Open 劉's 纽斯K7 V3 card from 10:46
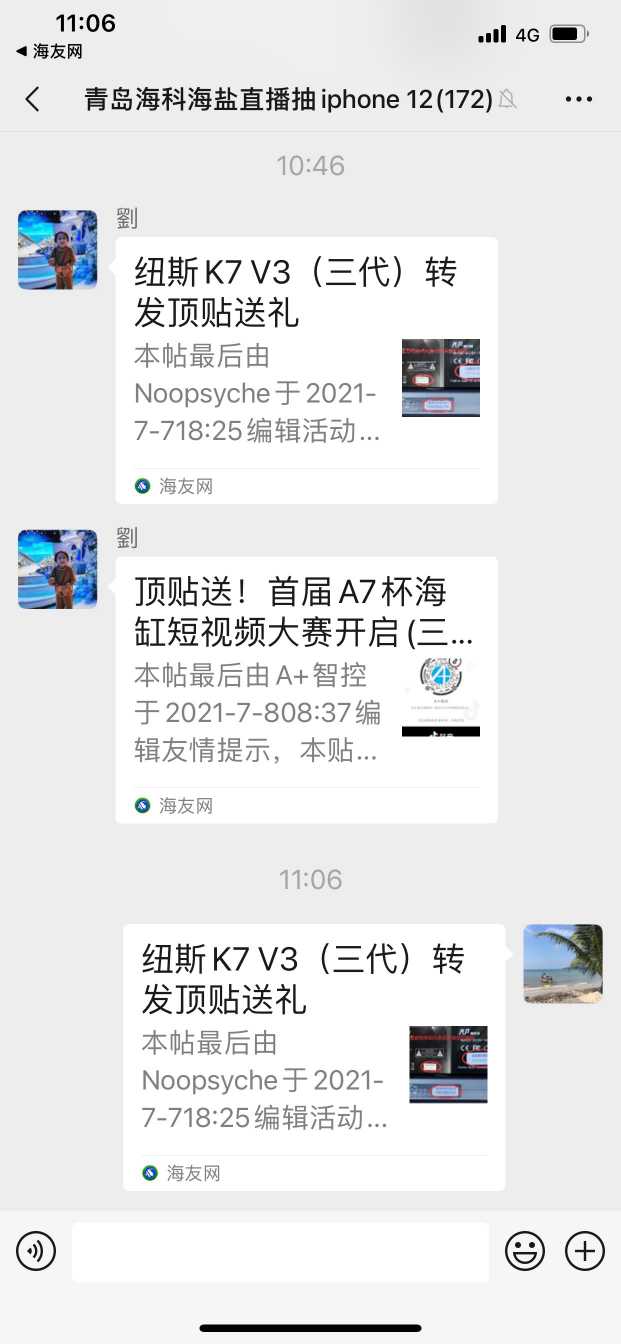Image resolution: width=621 pixels, height=1344 pixels. [x=306, y=370]
